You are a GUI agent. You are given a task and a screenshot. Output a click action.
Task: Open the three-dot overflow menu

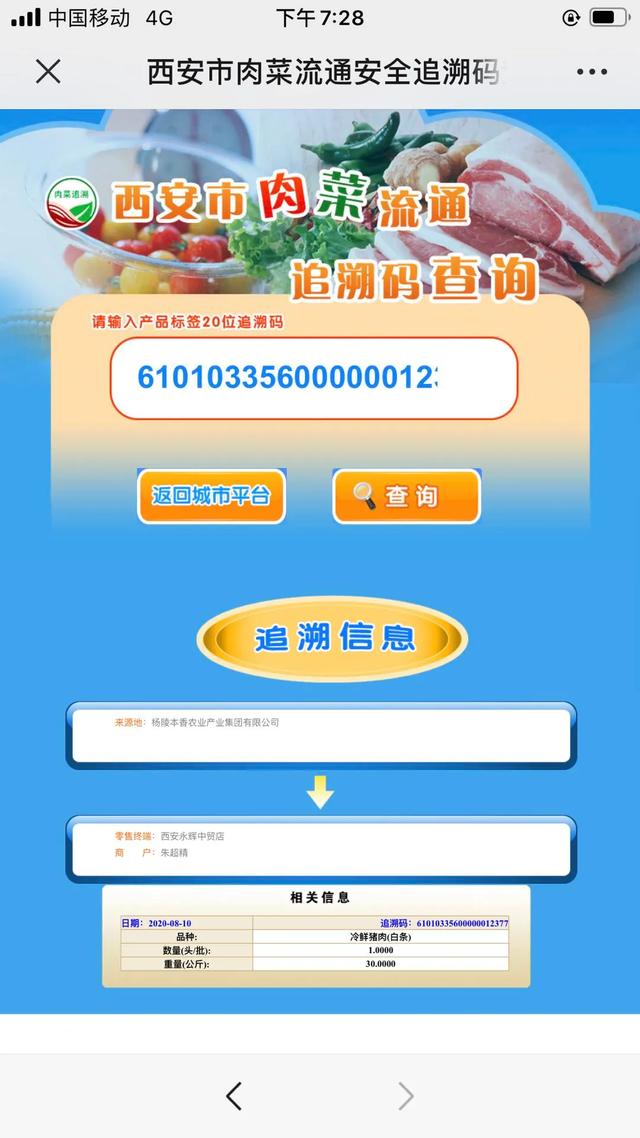click(x=591, y=72)
